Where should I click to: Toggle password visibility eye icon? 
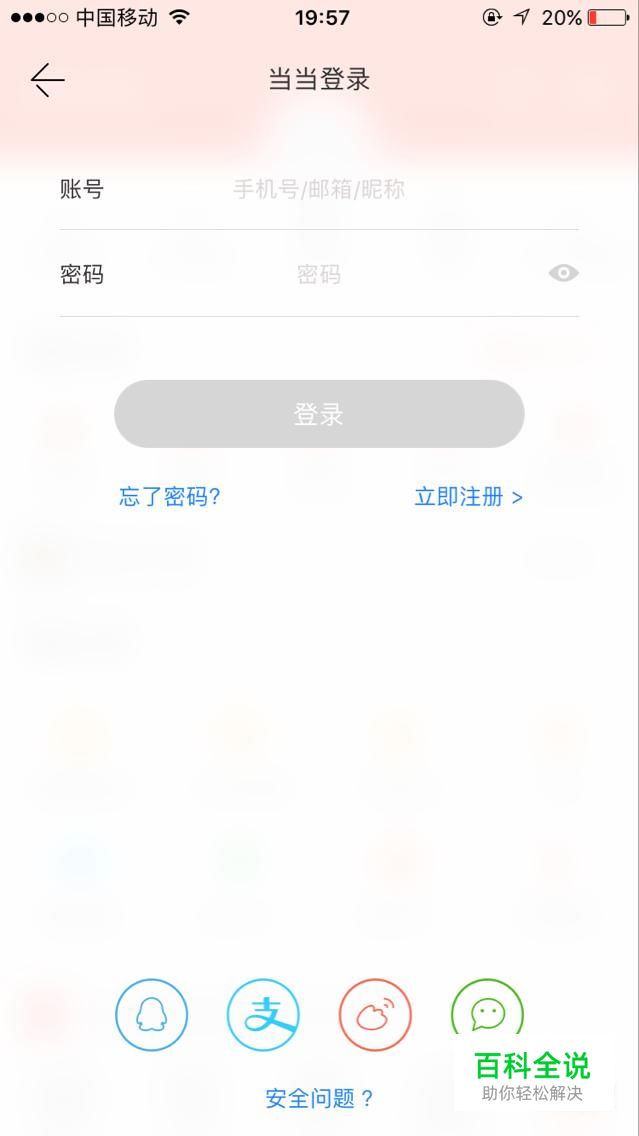564,273
